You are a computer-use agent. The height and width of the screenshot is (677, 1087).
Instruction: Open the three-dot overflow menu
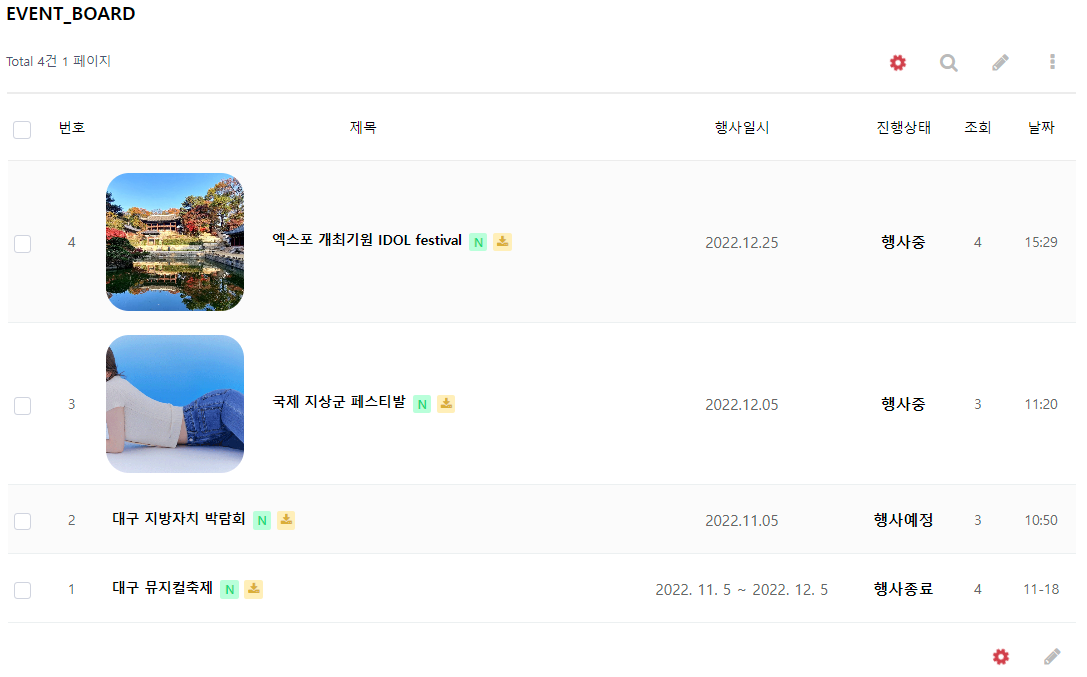1052,62
